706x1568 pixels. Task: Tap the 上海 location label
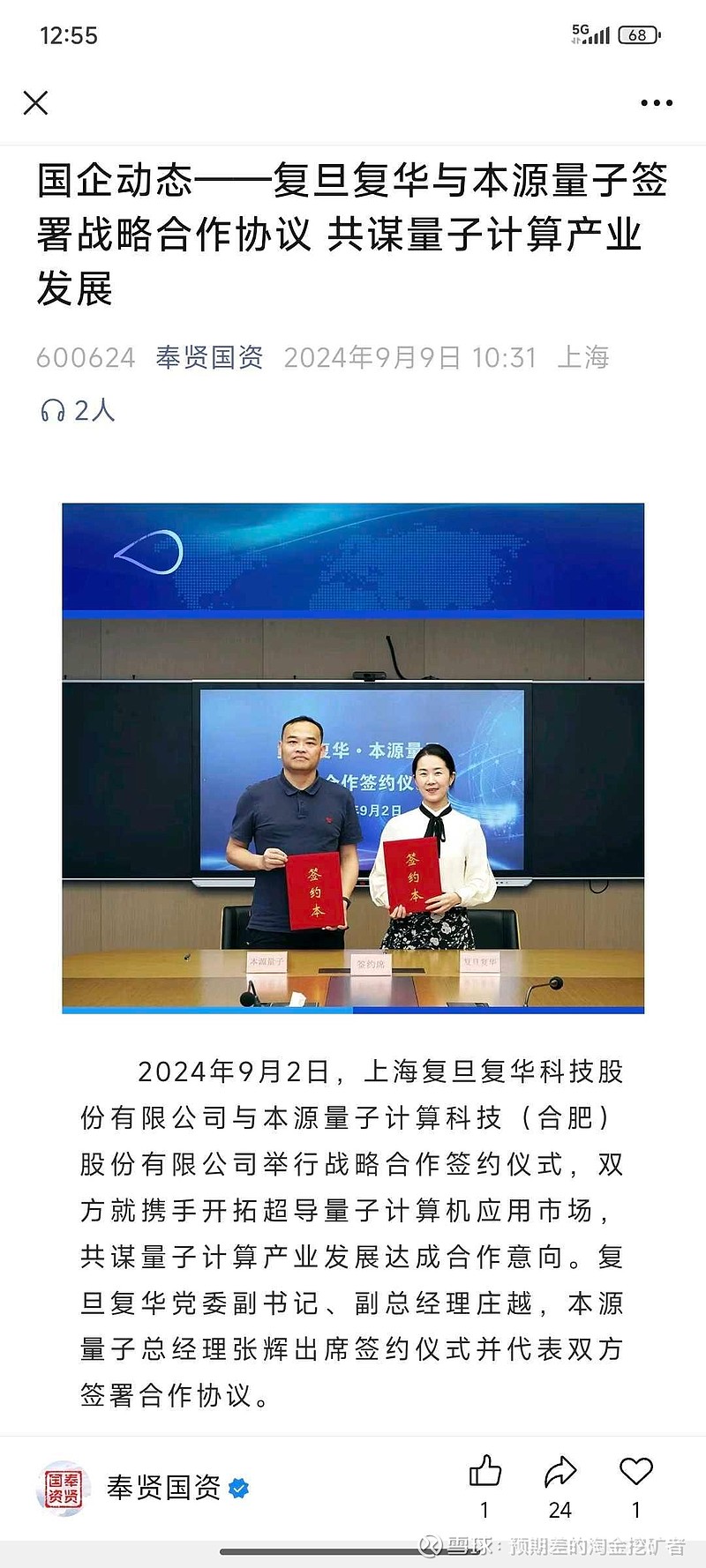coord(584,357)
